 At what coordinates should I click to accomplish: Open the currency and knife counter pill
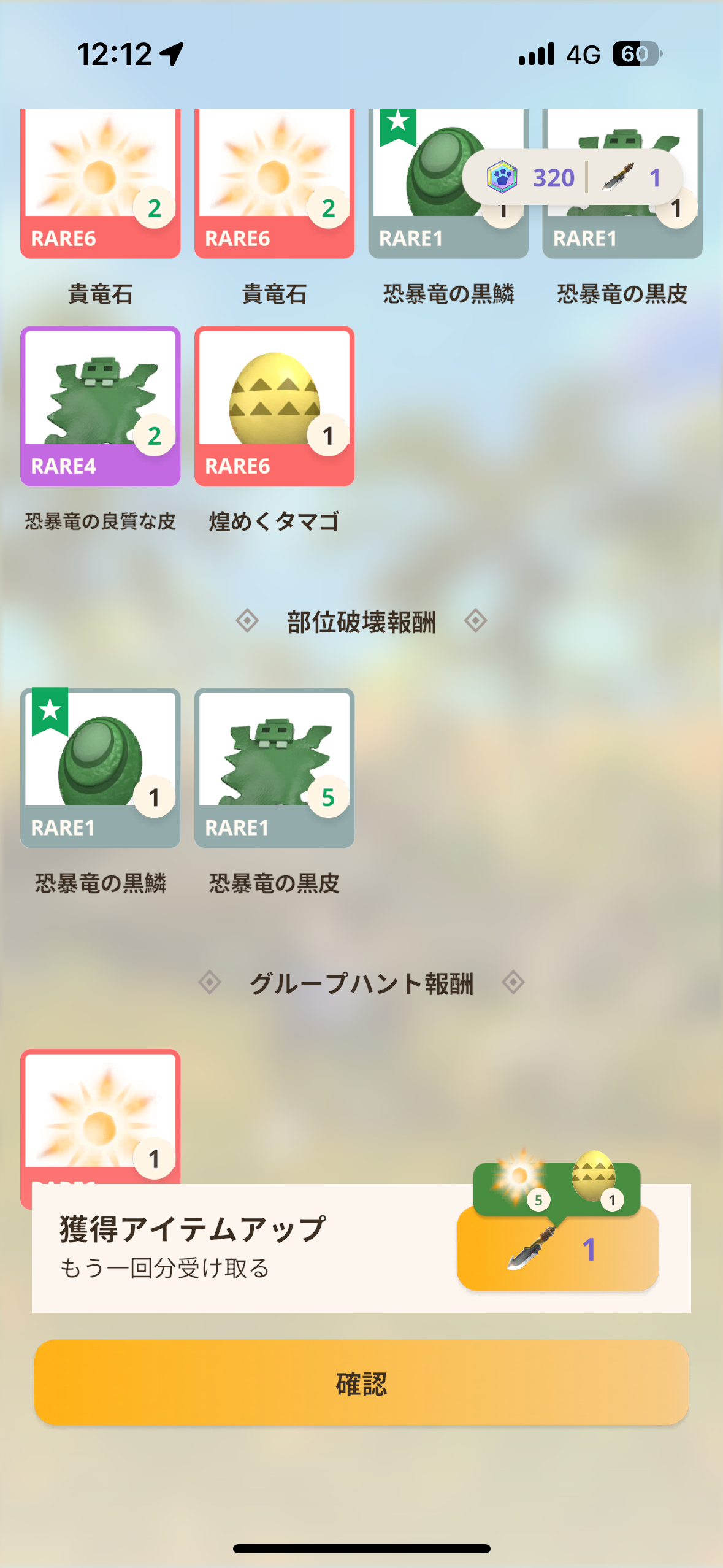click(572, 178)
